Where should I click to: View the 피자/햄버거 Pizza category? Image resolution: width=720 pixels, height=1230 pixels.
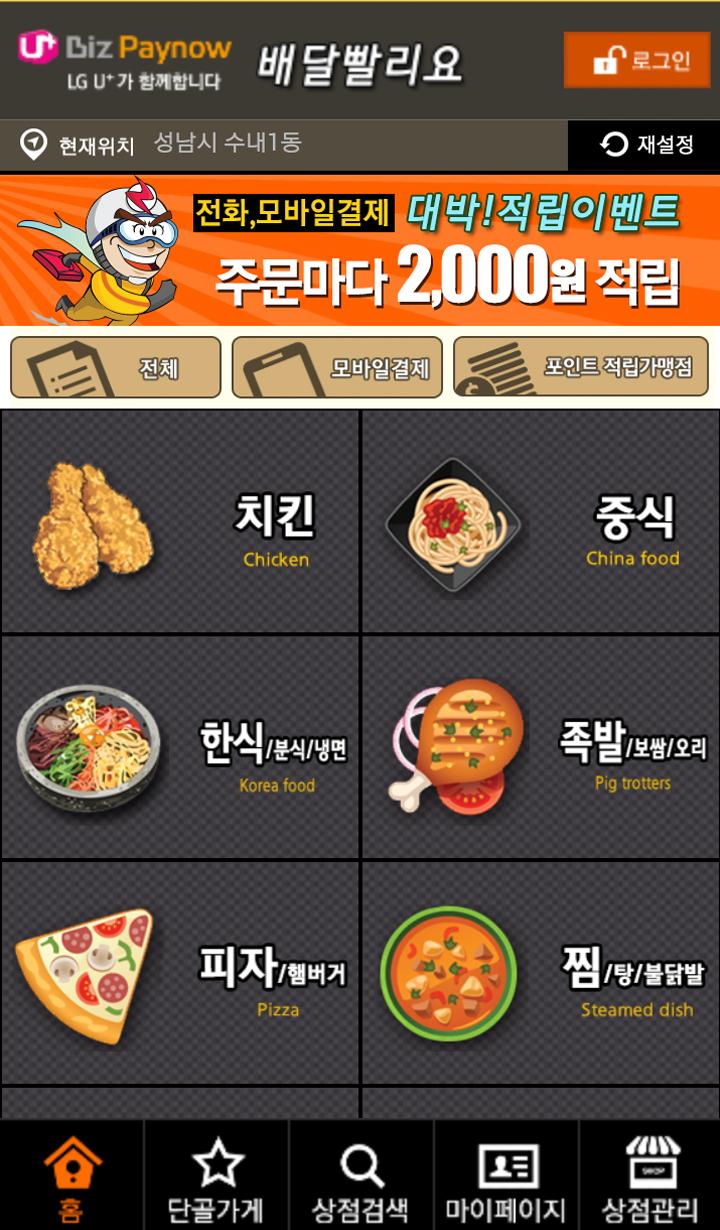point(180,973)
